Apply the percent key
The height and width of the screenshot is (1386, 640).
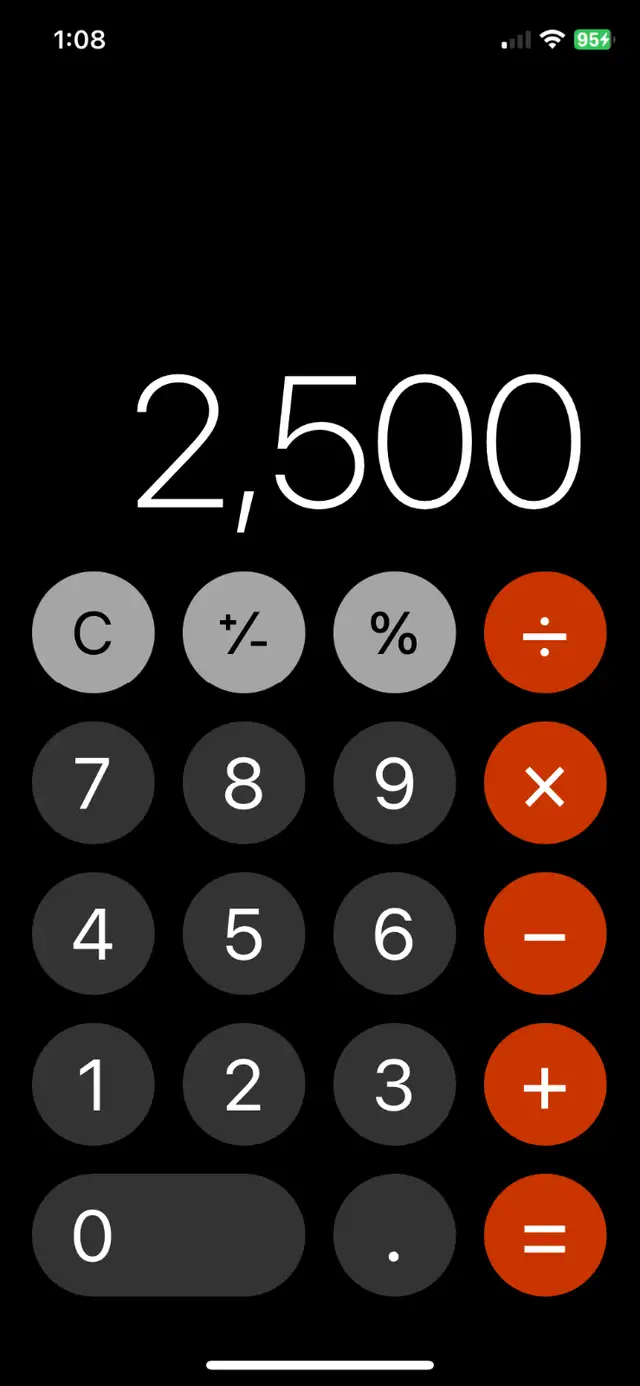[394, 633]
